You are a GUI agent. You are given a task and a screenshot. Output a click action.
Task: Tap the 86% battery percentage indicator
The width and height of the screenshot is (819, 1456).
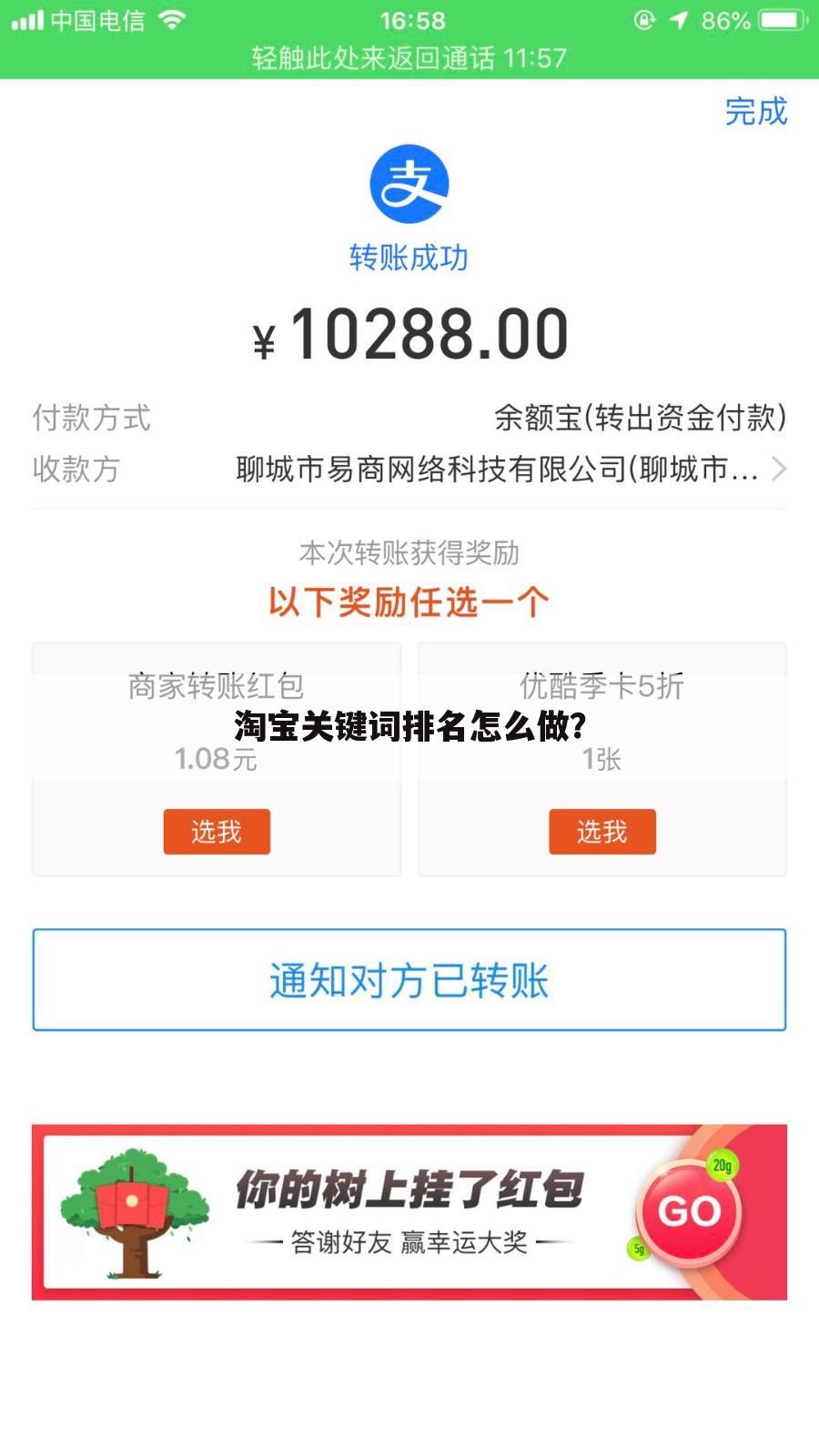coord(727,18)
